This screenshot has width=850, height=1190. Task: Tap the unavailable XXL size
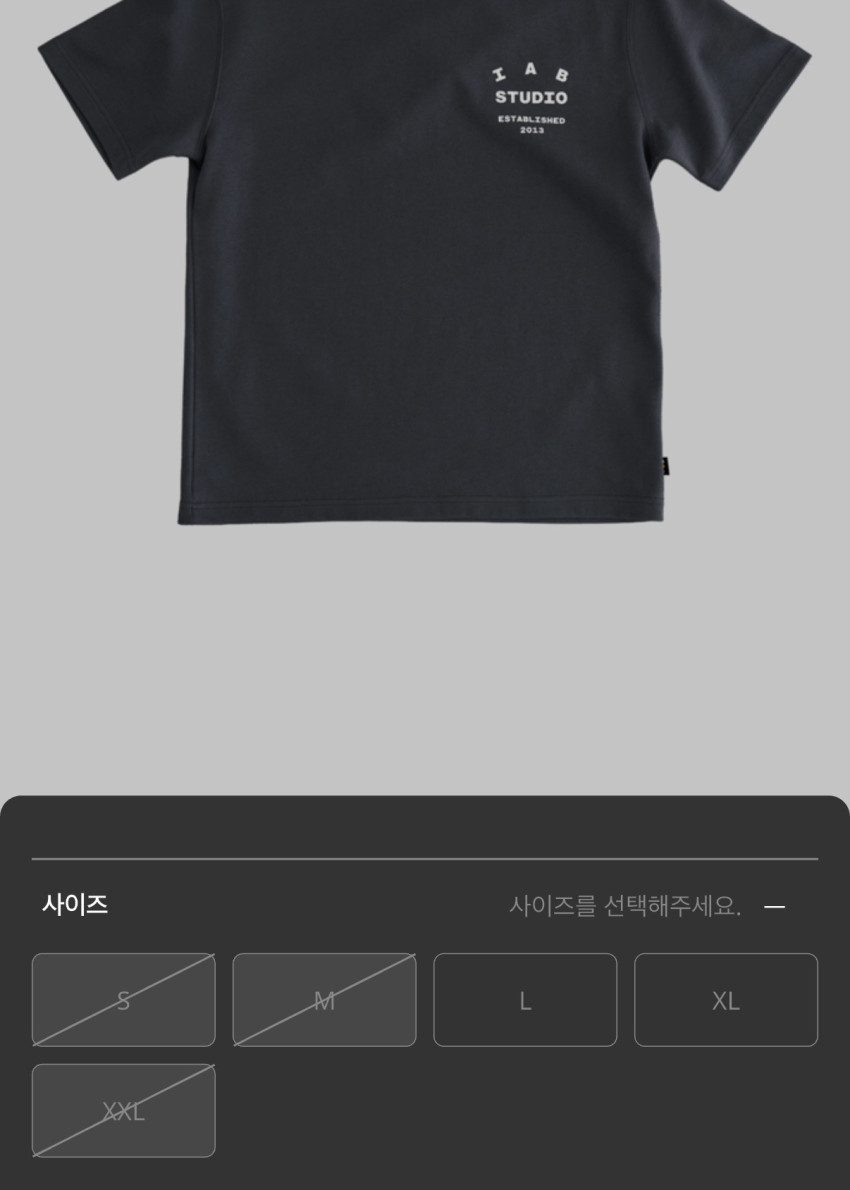point(123,1110)
